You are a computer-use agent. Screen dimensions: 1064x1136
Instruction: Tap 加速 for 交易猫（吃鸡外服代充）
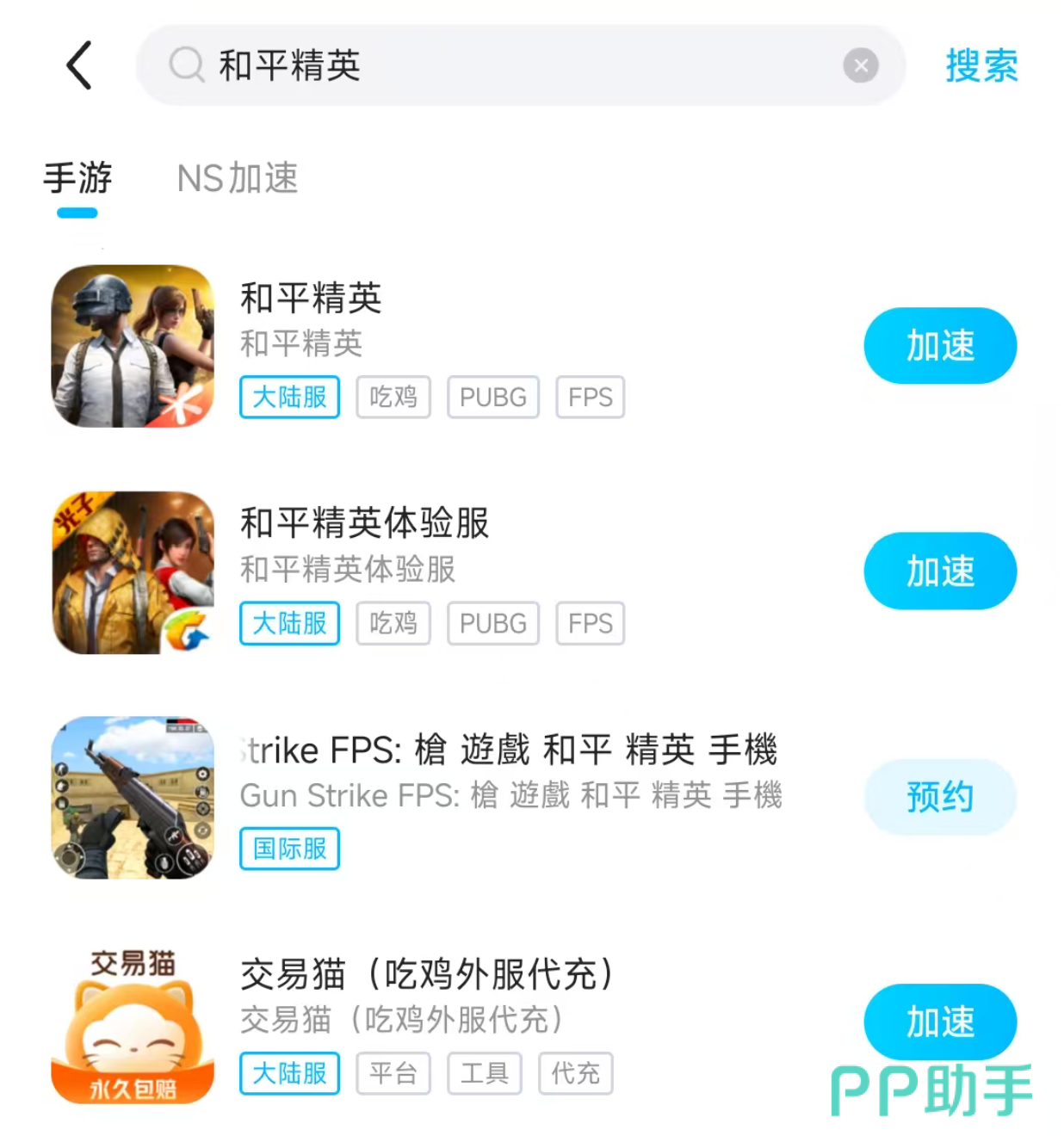tap(940, 1022)
